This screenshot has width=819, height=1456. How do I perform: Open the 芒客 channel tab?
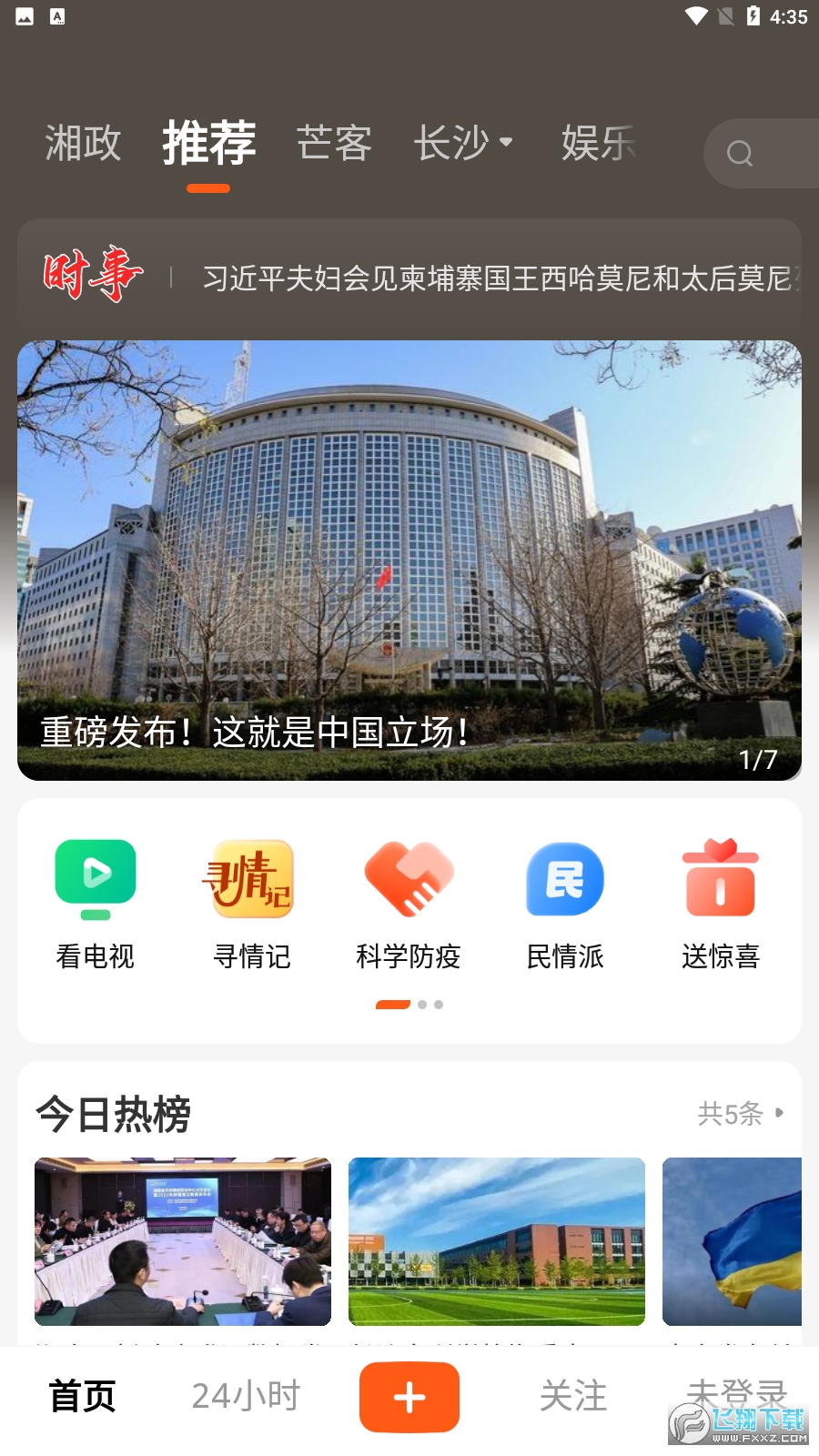(334, 144)
